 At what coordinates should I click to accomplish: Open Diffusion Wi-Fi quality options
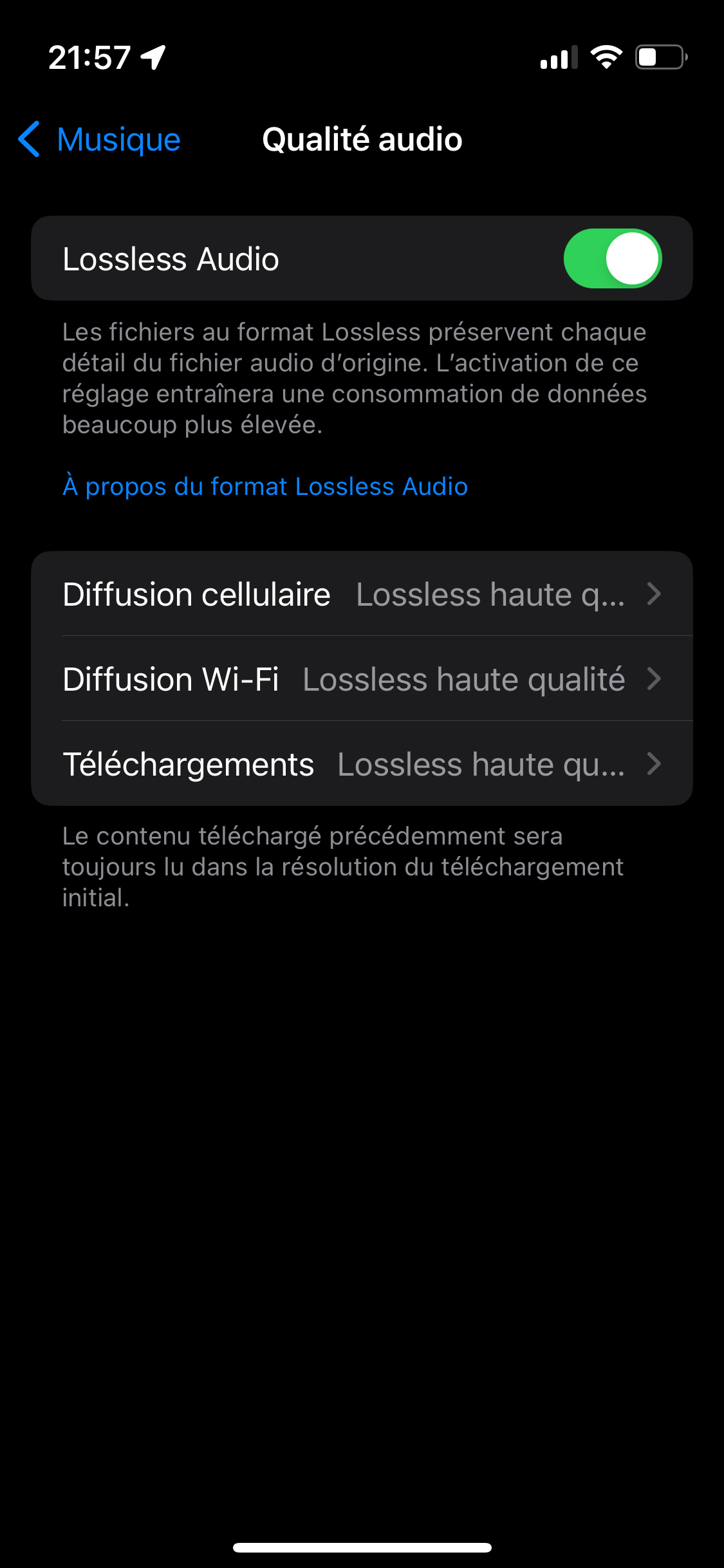pyautogui.click(x=362, y=679)
